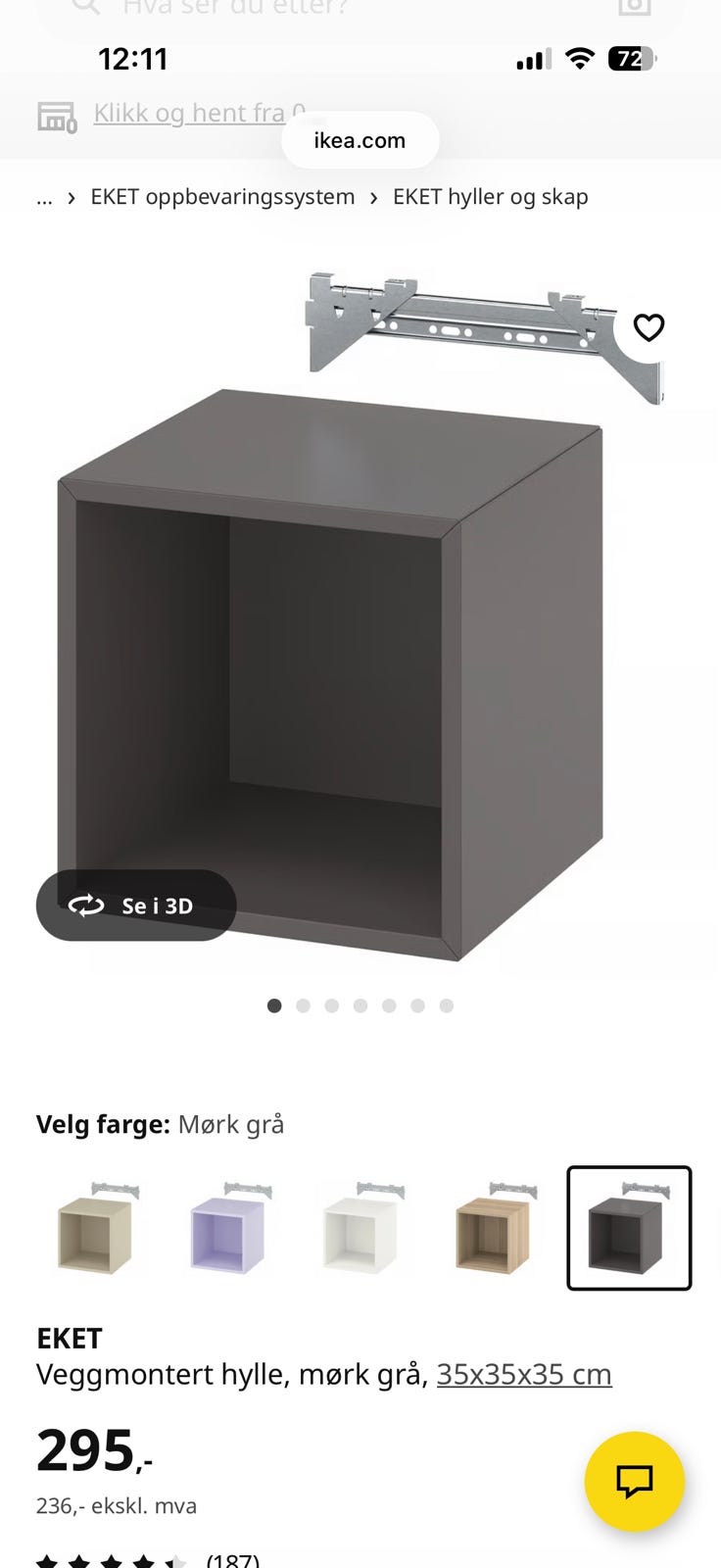Go to EKET hyller og skap breadcrumb

490,197
